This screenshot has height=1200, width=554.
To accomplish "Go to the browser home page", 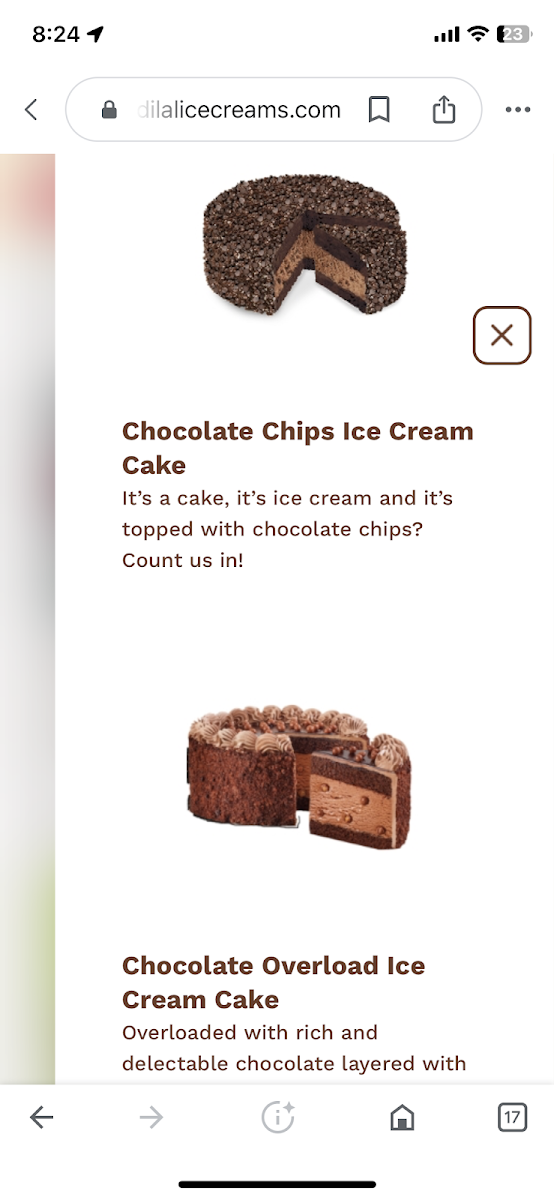I will click(x=402, y=1117).
